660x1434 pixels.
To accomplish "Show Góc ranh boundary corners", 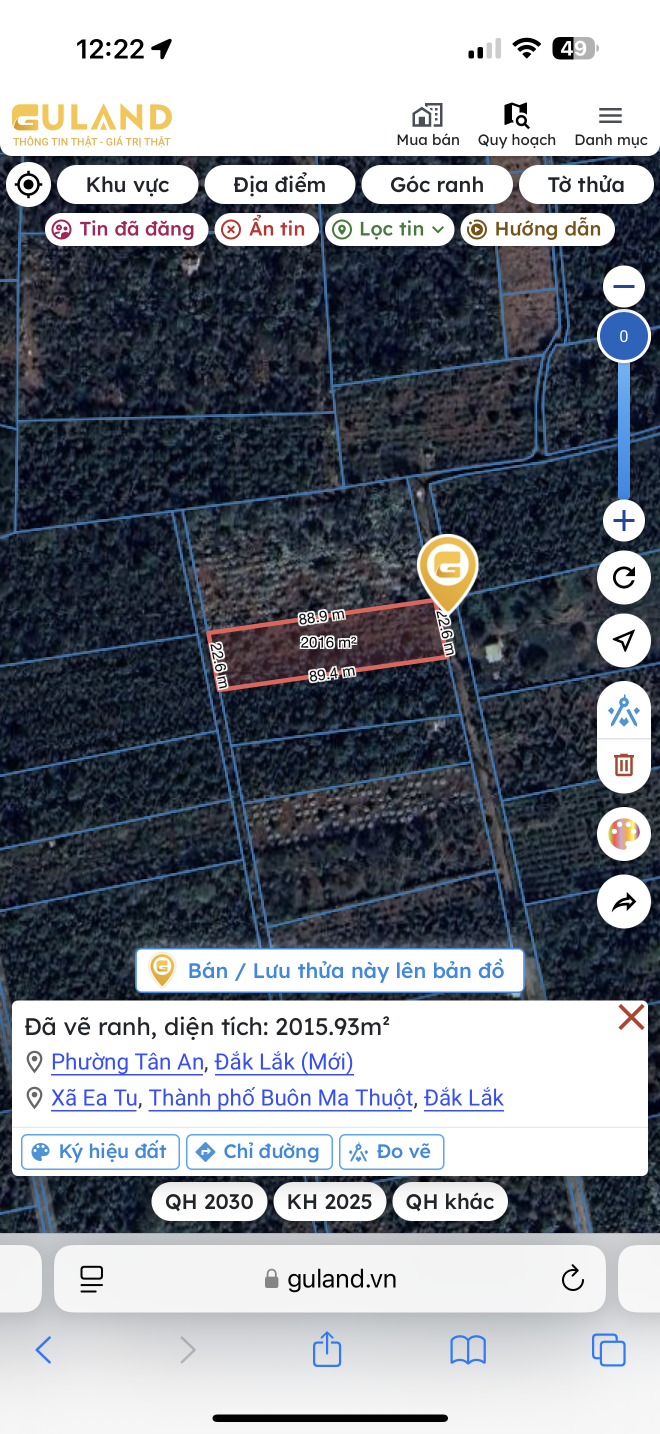I will 437,185.
